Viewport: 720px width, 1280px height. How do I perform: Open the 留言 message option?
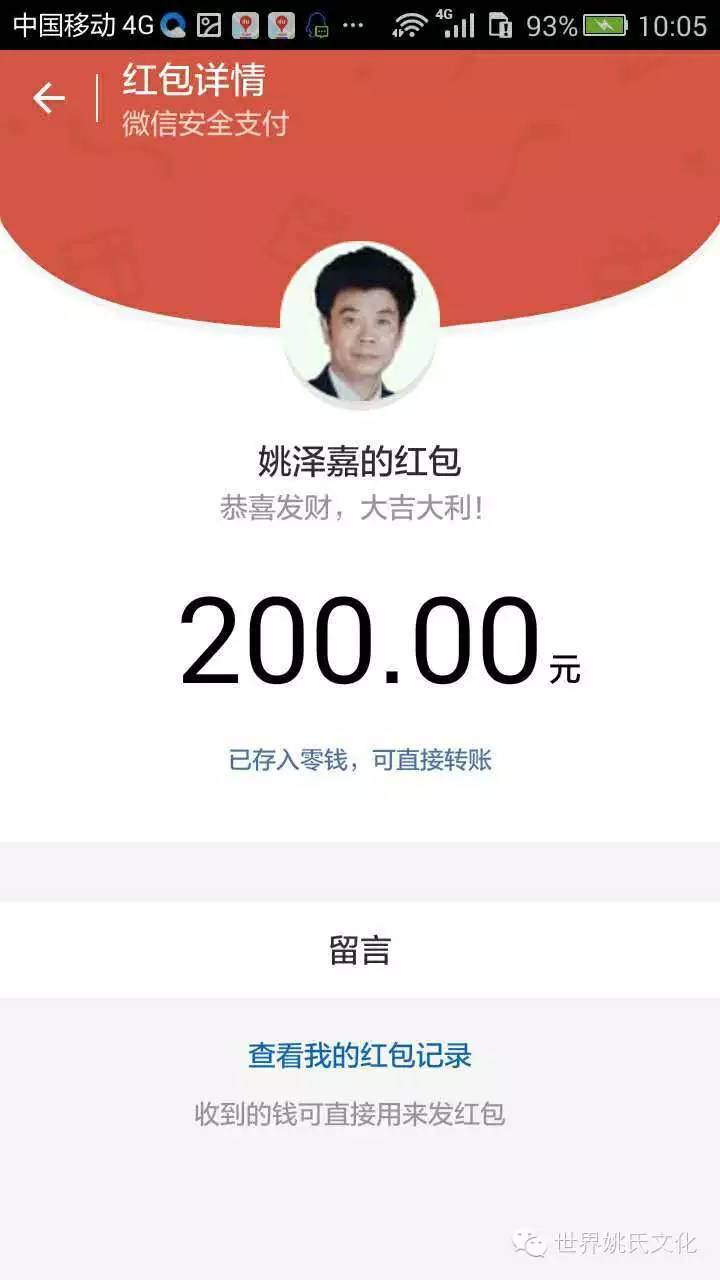(360, 950)
